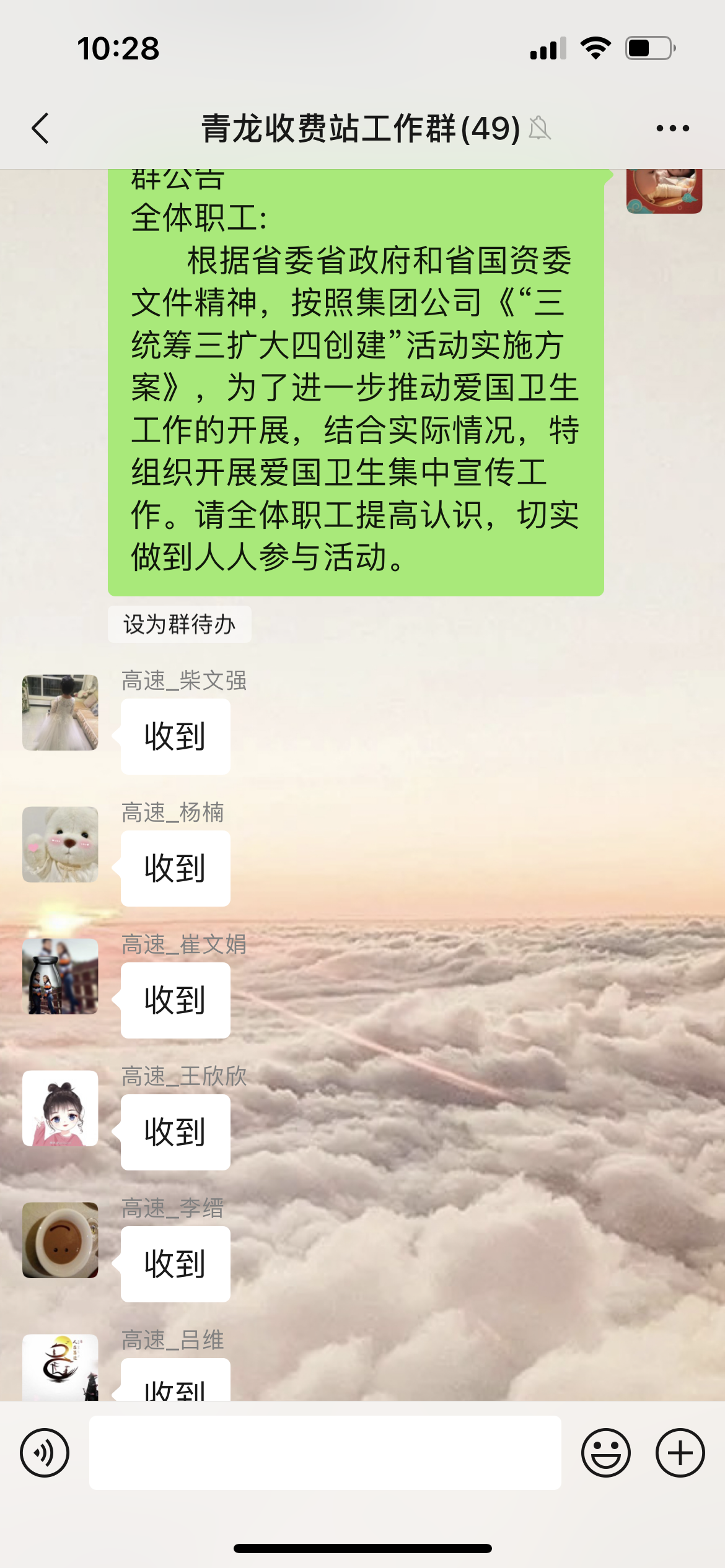This screenshot has width=725, height=1568.
Task: Open the emoji sticker panel
Action: (x=606, y=1453)
